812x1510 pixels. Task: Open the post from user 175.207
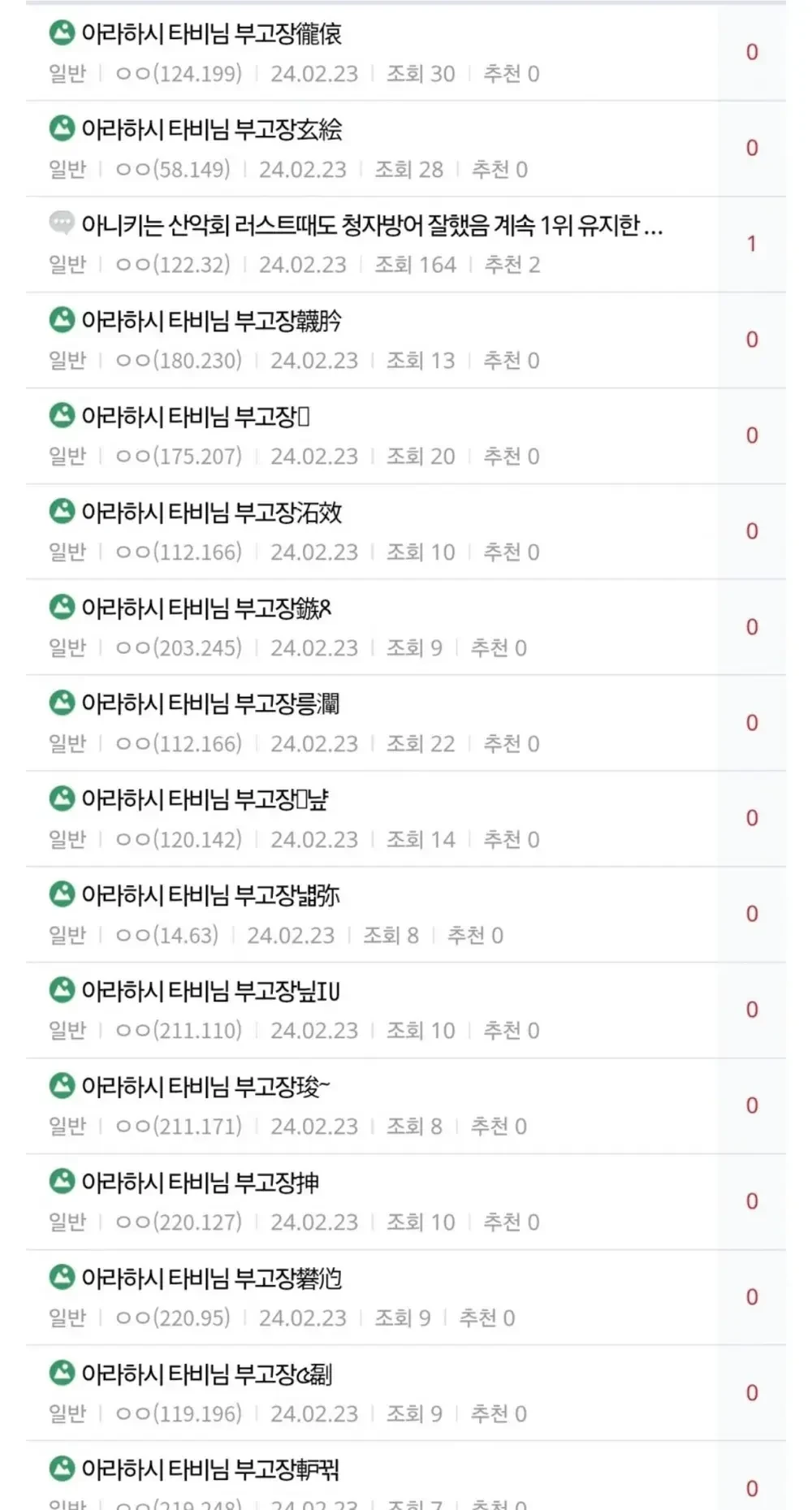click(195, 418)
